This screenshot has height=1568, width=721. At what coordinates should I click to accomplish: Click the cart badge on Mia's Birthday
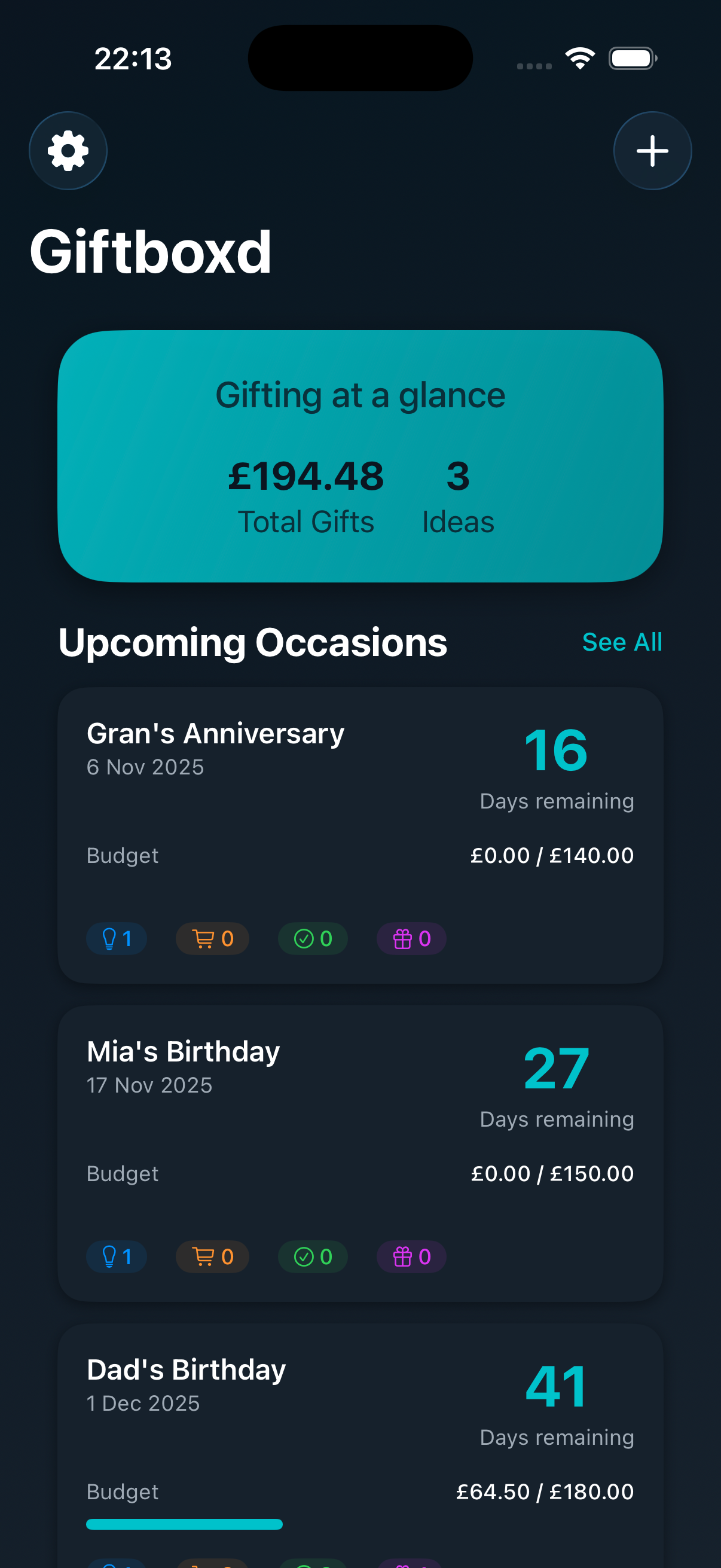point(212,1257)
